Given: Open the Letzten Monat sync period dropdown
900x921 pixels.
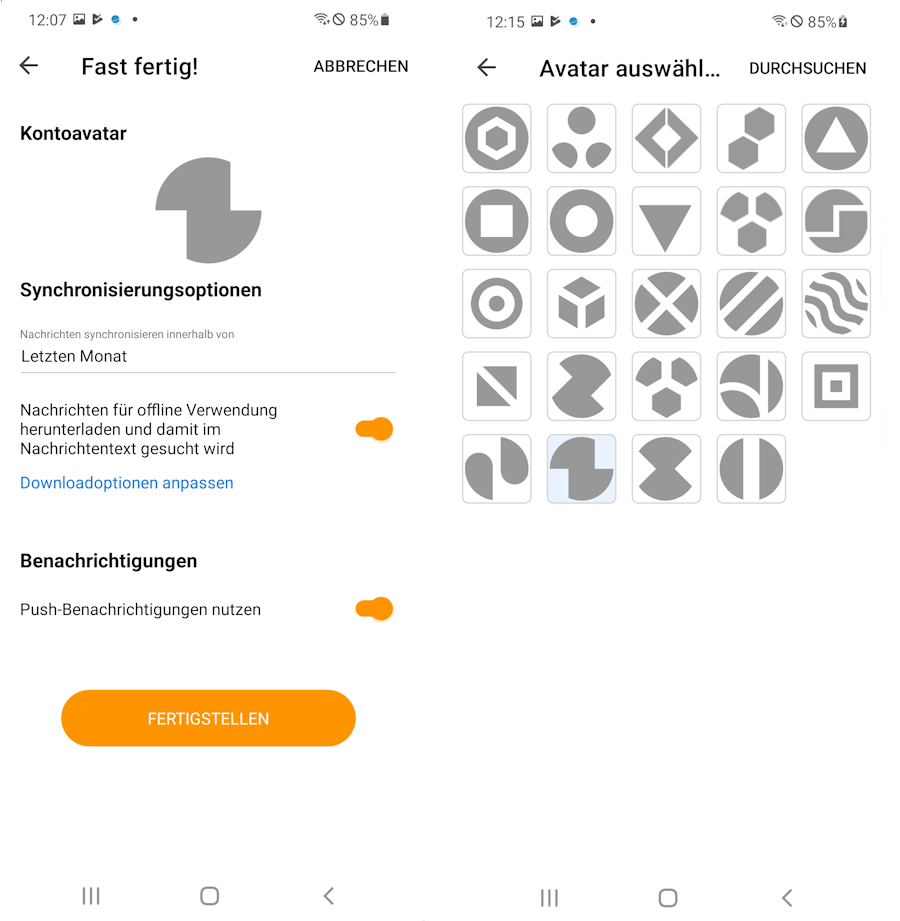Looking at the screenshot, I should 207,356.
